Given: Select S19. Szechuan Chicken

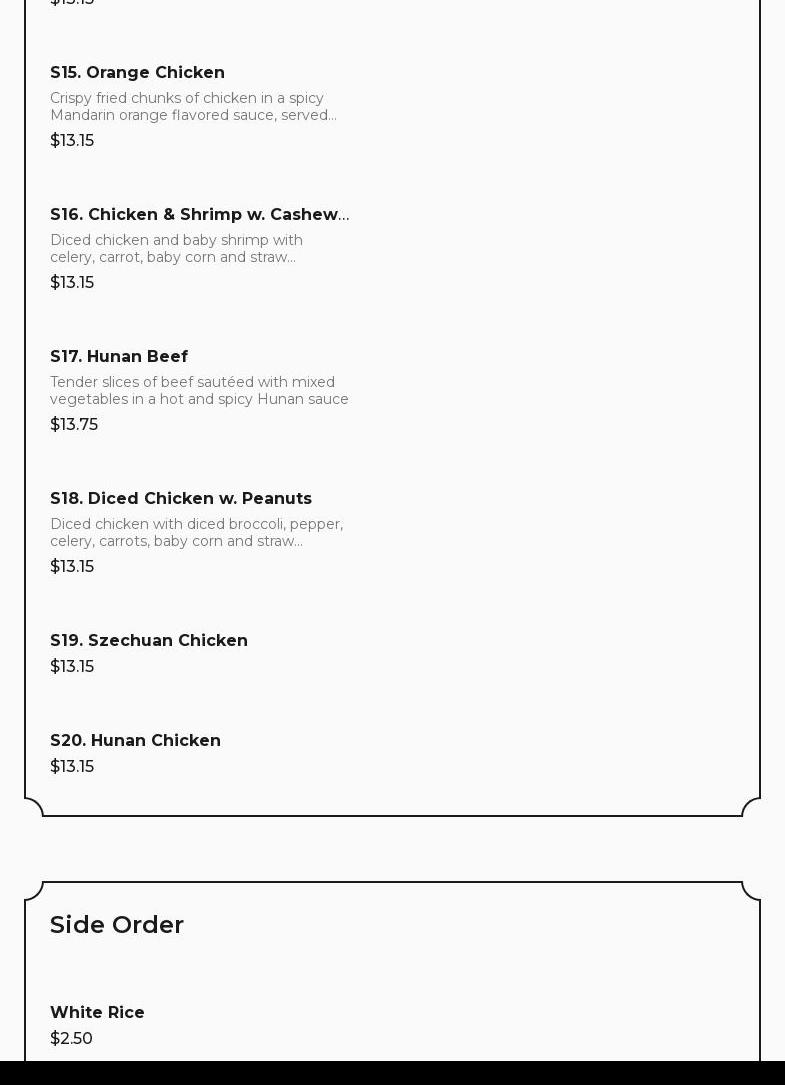Looking at the screenshot, I should click(x=149, y=641).
